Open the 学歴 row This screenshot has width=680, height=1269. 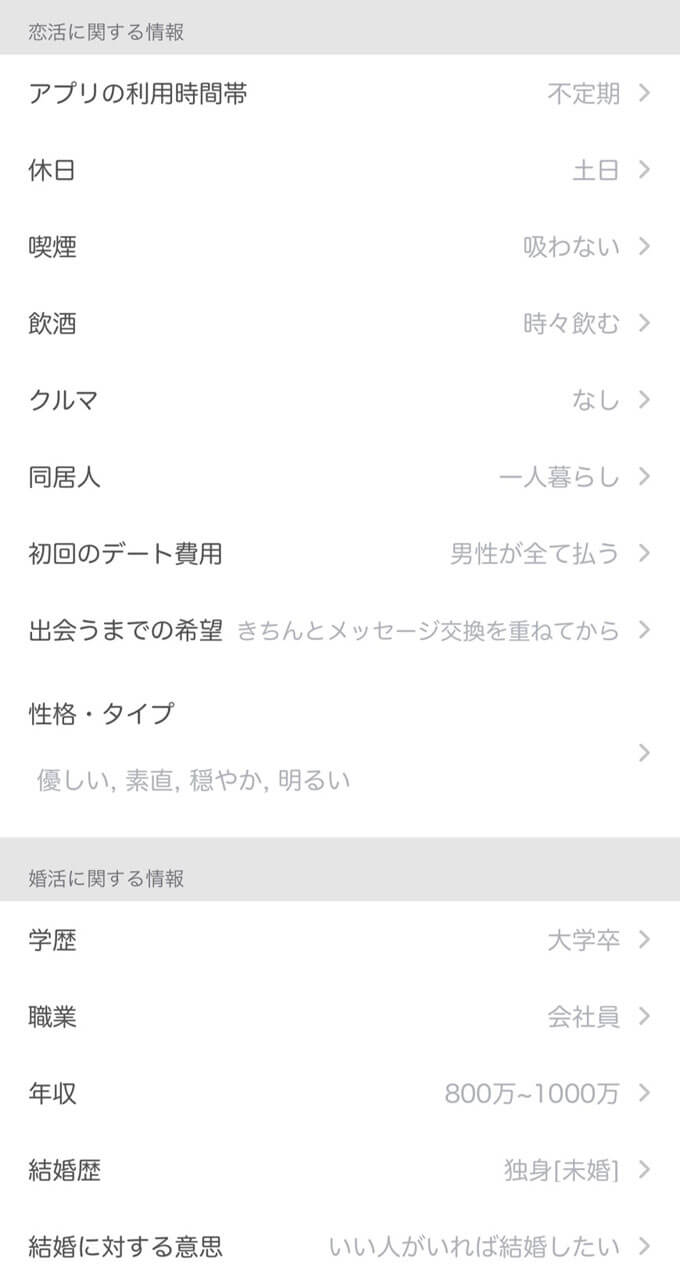coord(340,940)
